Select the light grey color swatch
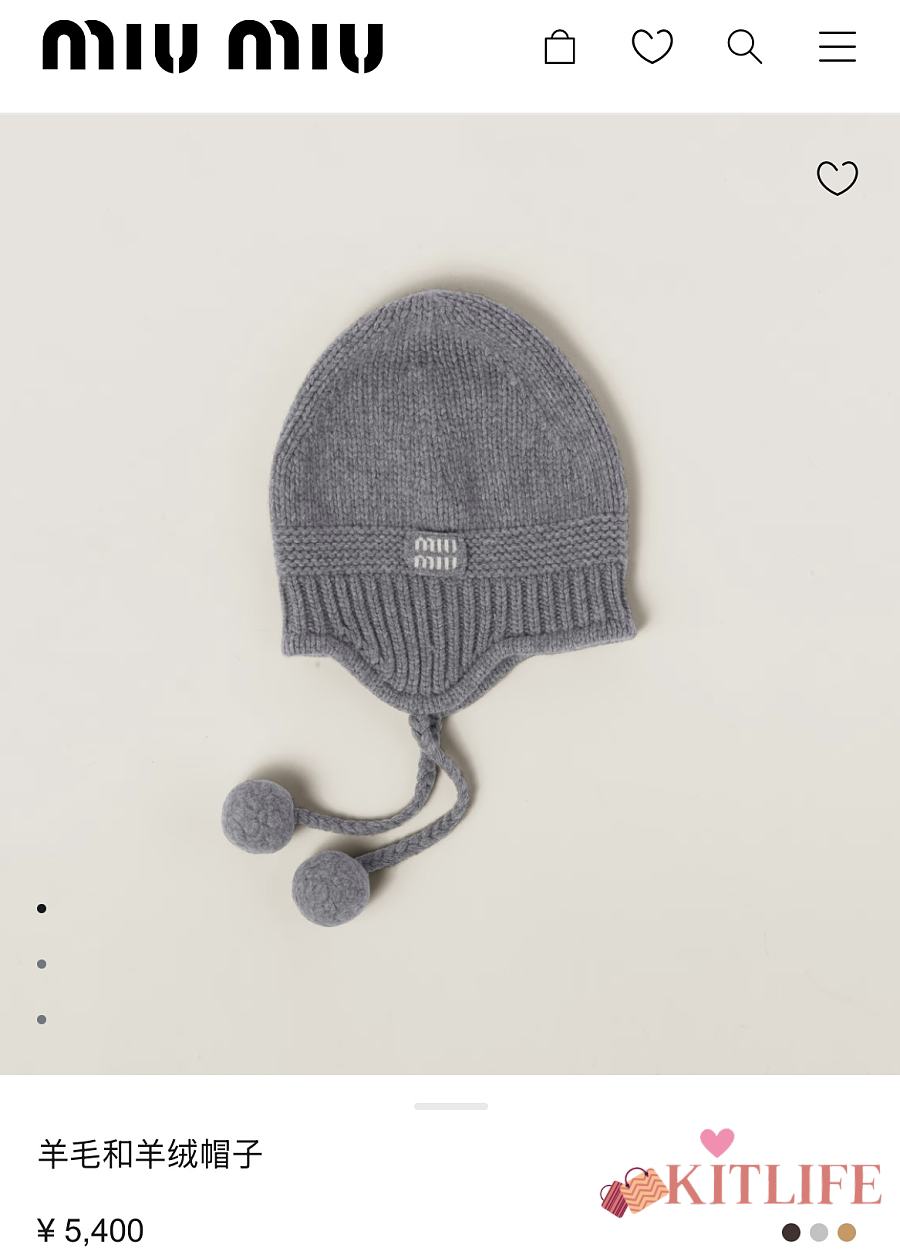This screenshot has width=900, height=1251. click(x=819, y=1232)
